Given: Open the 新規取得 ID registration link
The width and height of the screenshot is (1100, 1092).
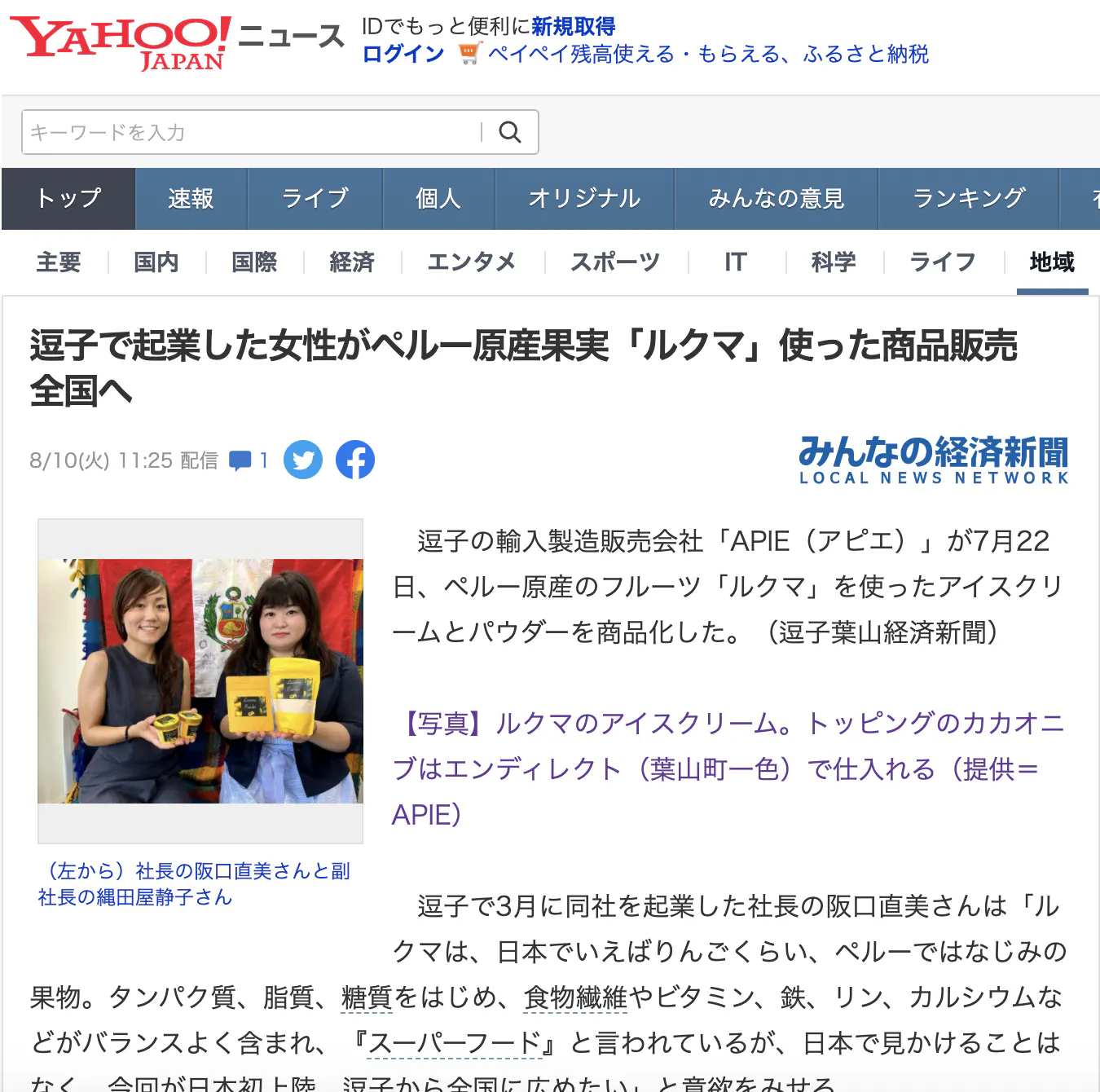Looking at the screenshot, I should point(574,26).
